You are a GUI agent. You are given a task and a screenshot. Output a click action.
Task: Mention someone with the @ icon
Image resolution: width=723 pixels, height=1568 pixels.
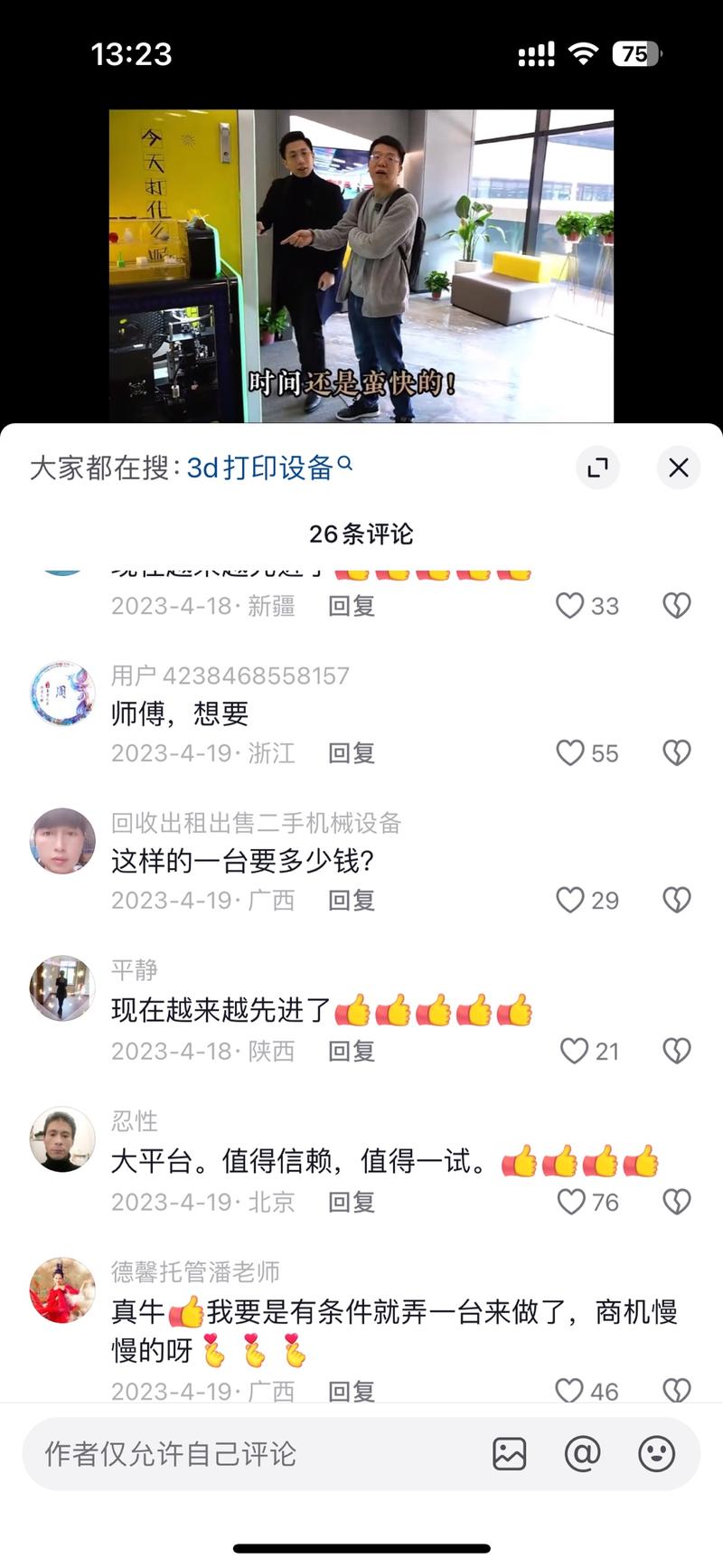pos(583,1454)
